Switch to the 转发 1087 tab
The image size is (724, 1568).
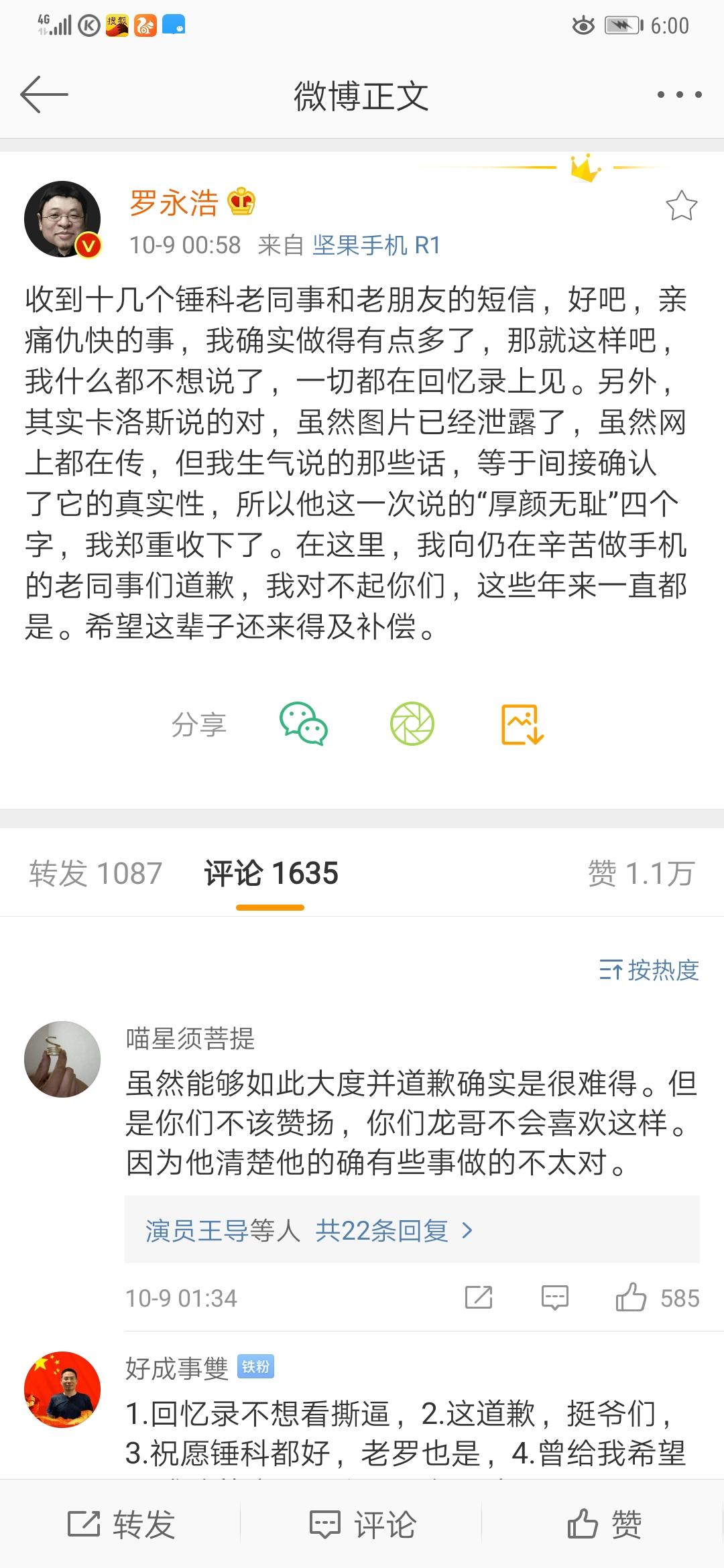(x=96, y=873)
